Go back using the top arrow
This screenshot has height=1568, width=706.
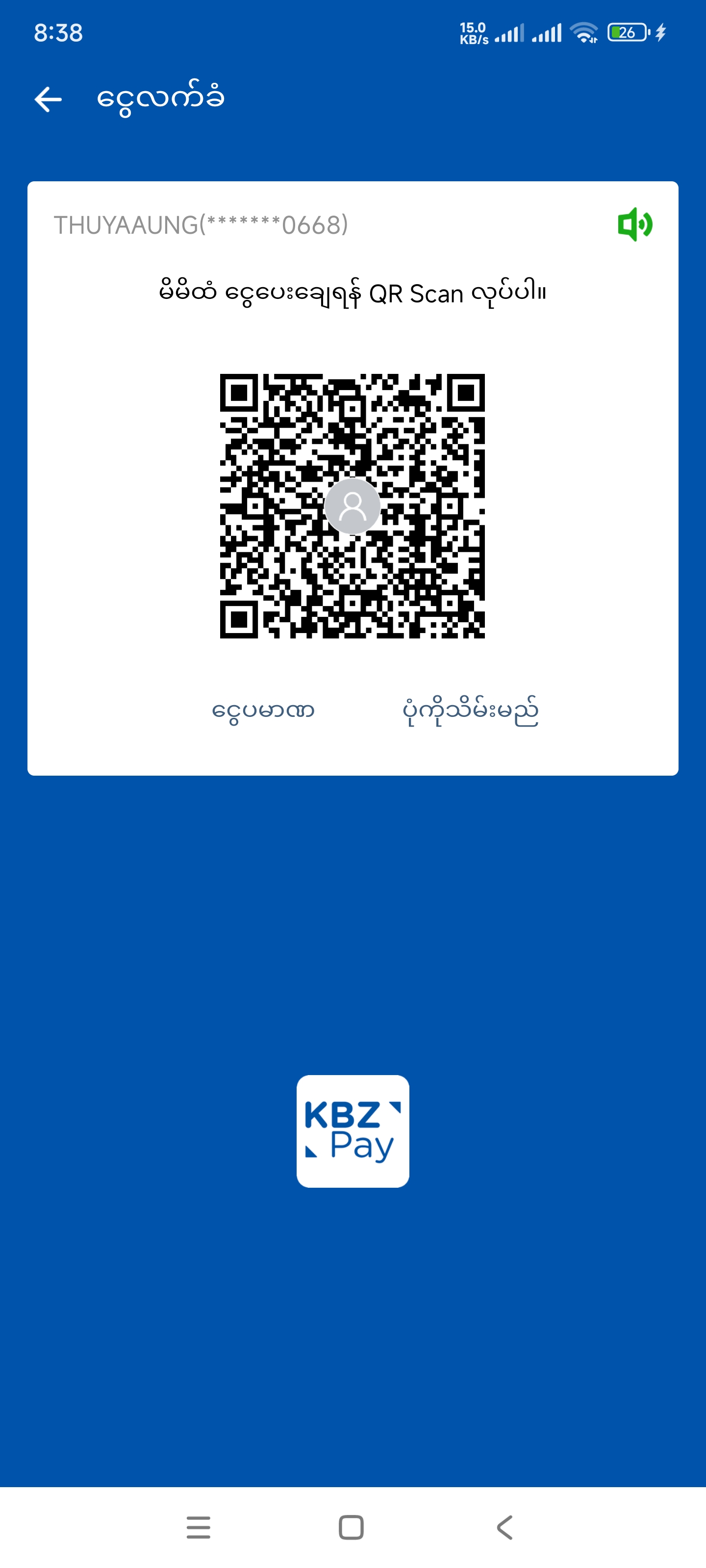click(x=48, y=99)
